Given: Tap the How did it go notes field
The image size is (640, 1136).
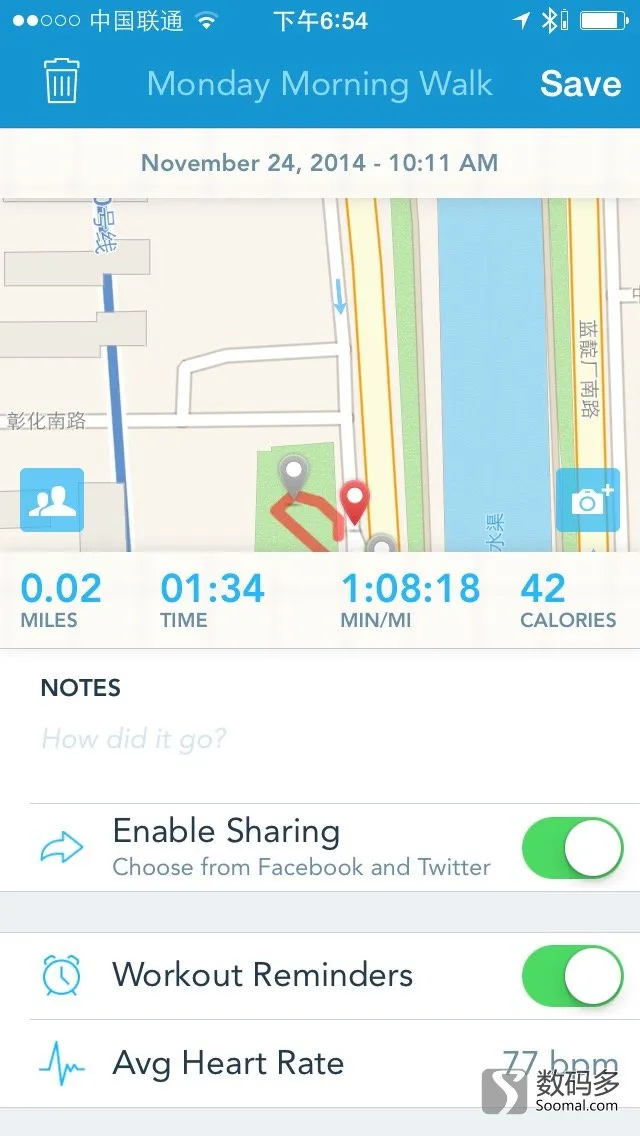Looking at the screenshot, I should point(320,739).
